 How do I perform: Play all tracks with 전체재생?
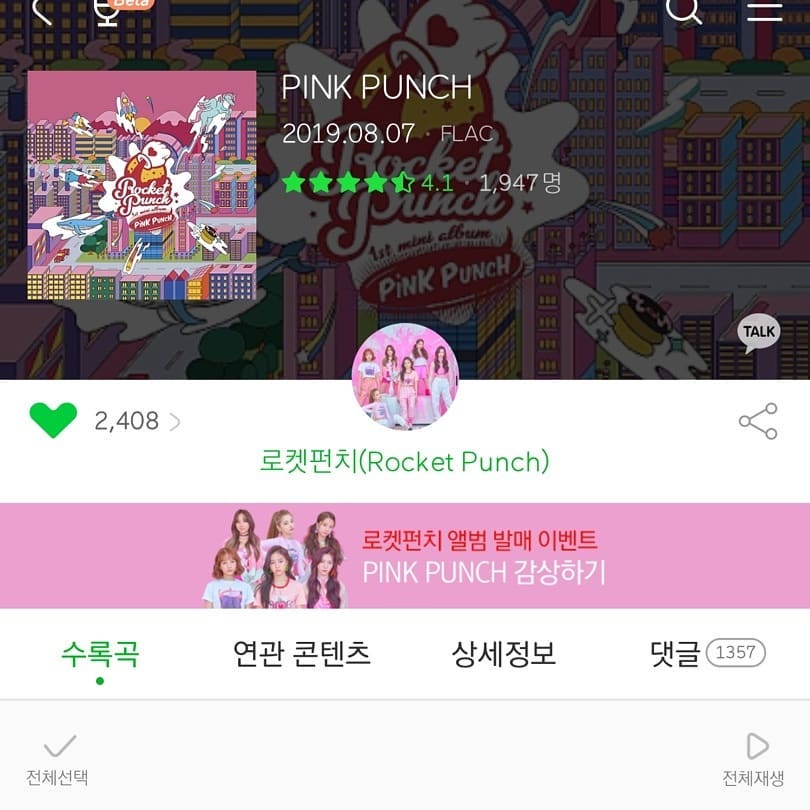(x=754, y=759)
